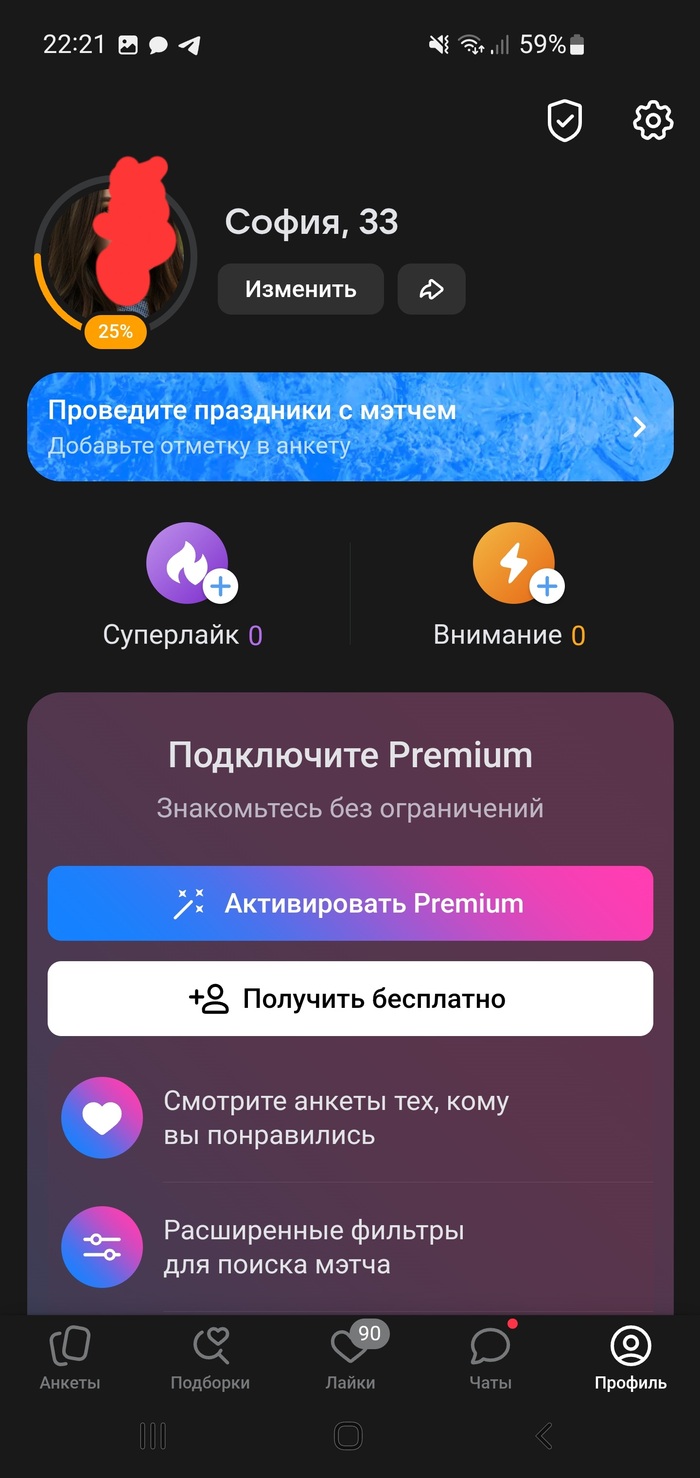The width and height of the screenshot is (700, 1478).
Task: Open the Чаты tab
Action: pos(490,1358)
